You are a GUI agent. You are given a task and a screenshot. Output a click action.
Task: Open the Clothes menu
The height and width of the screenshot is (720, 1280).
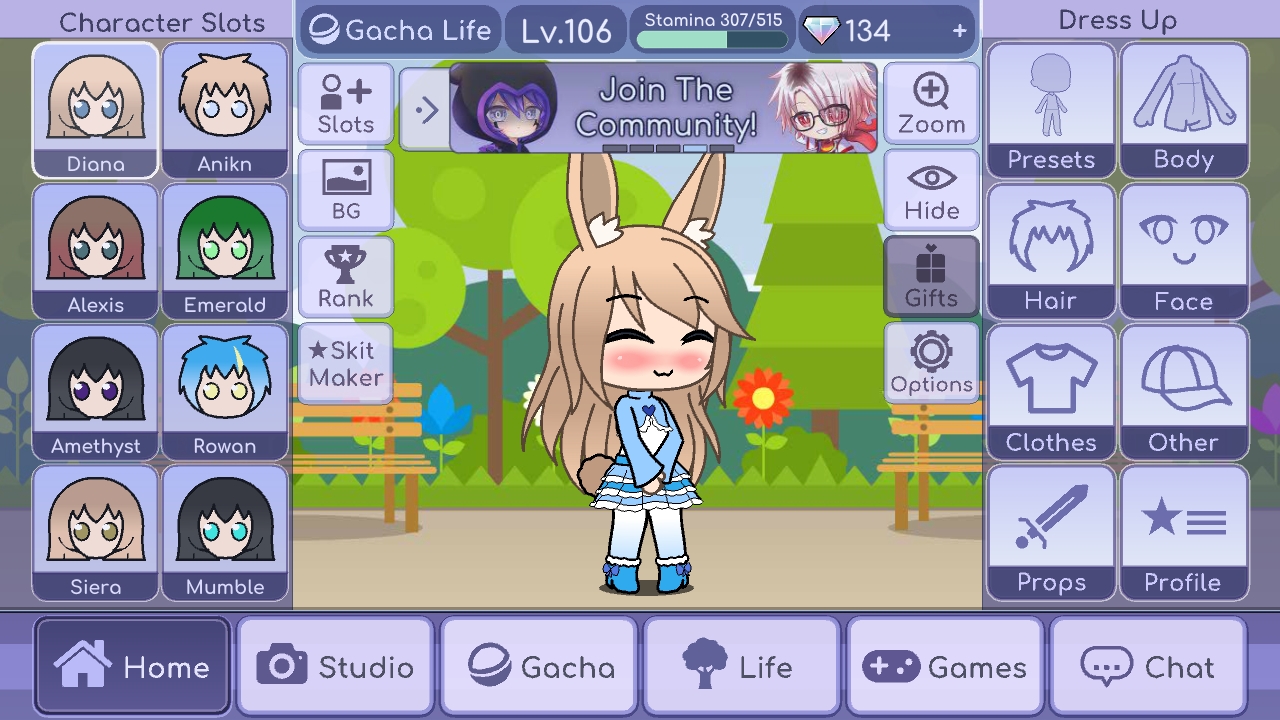coord(1051,392)
